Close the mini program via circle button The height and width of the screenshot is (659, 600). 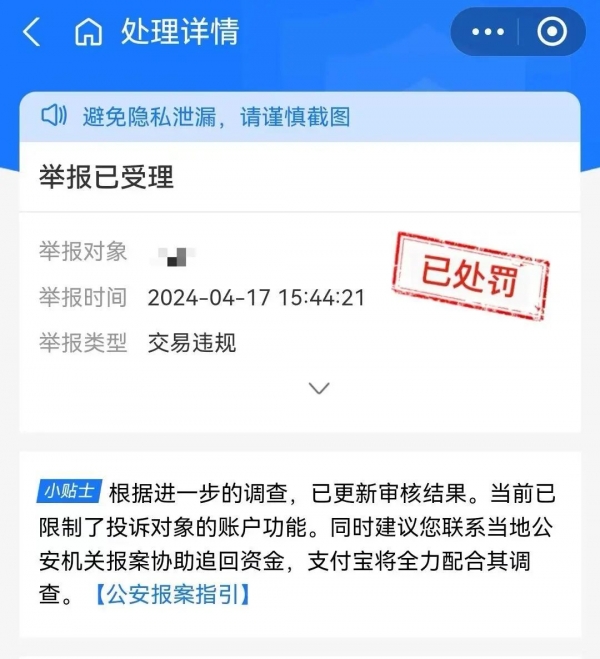[x=552, y=32]
